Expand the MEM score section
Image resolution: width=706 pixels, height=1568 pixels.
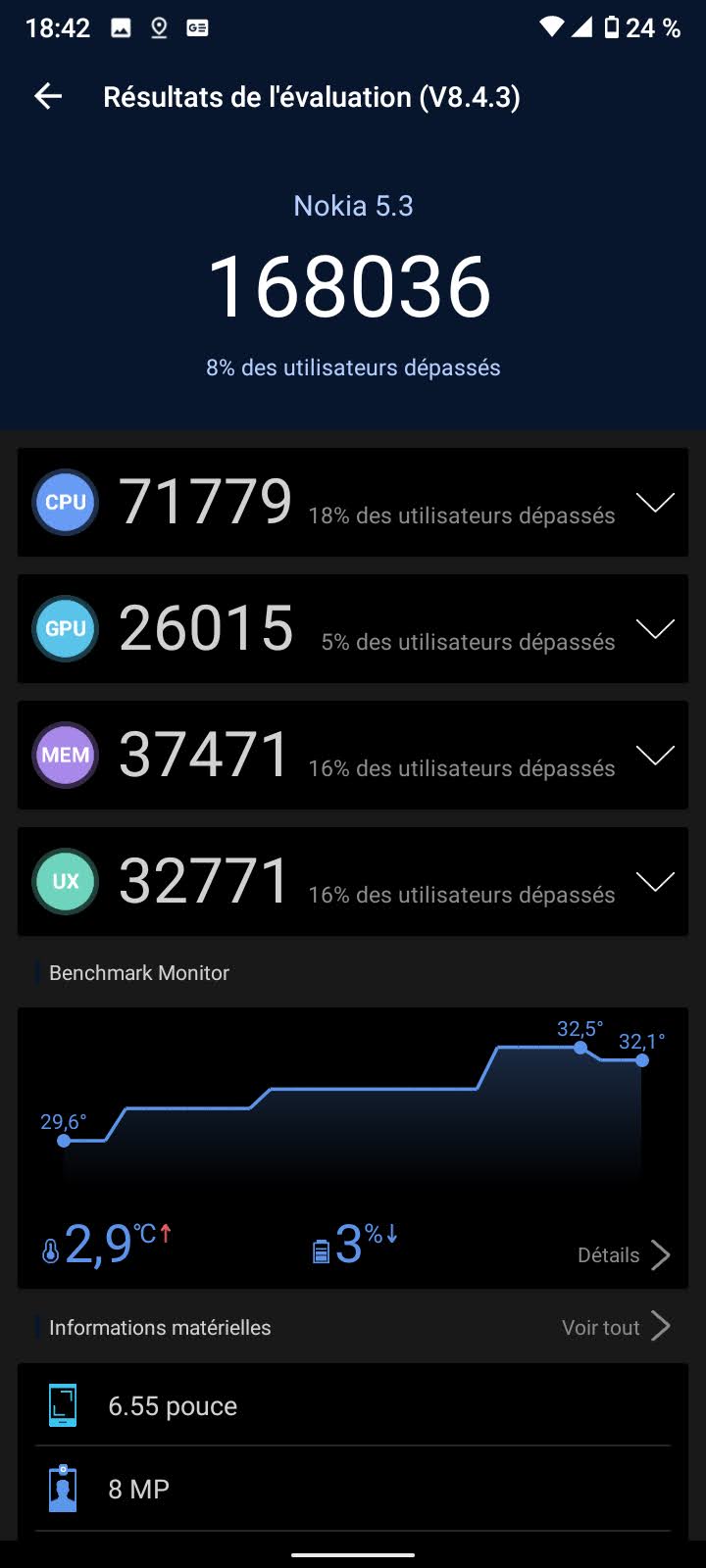(x=654, y=756)
